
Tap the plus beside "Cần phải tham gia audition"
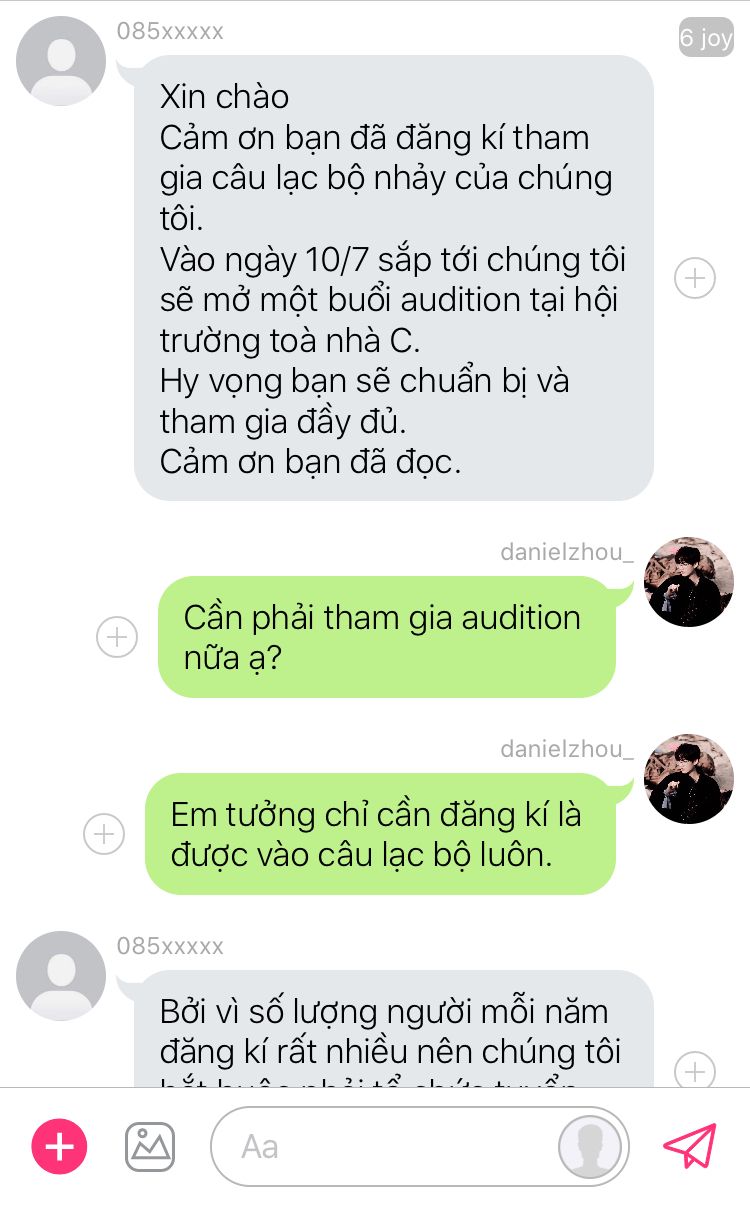[x=117, y=637]
